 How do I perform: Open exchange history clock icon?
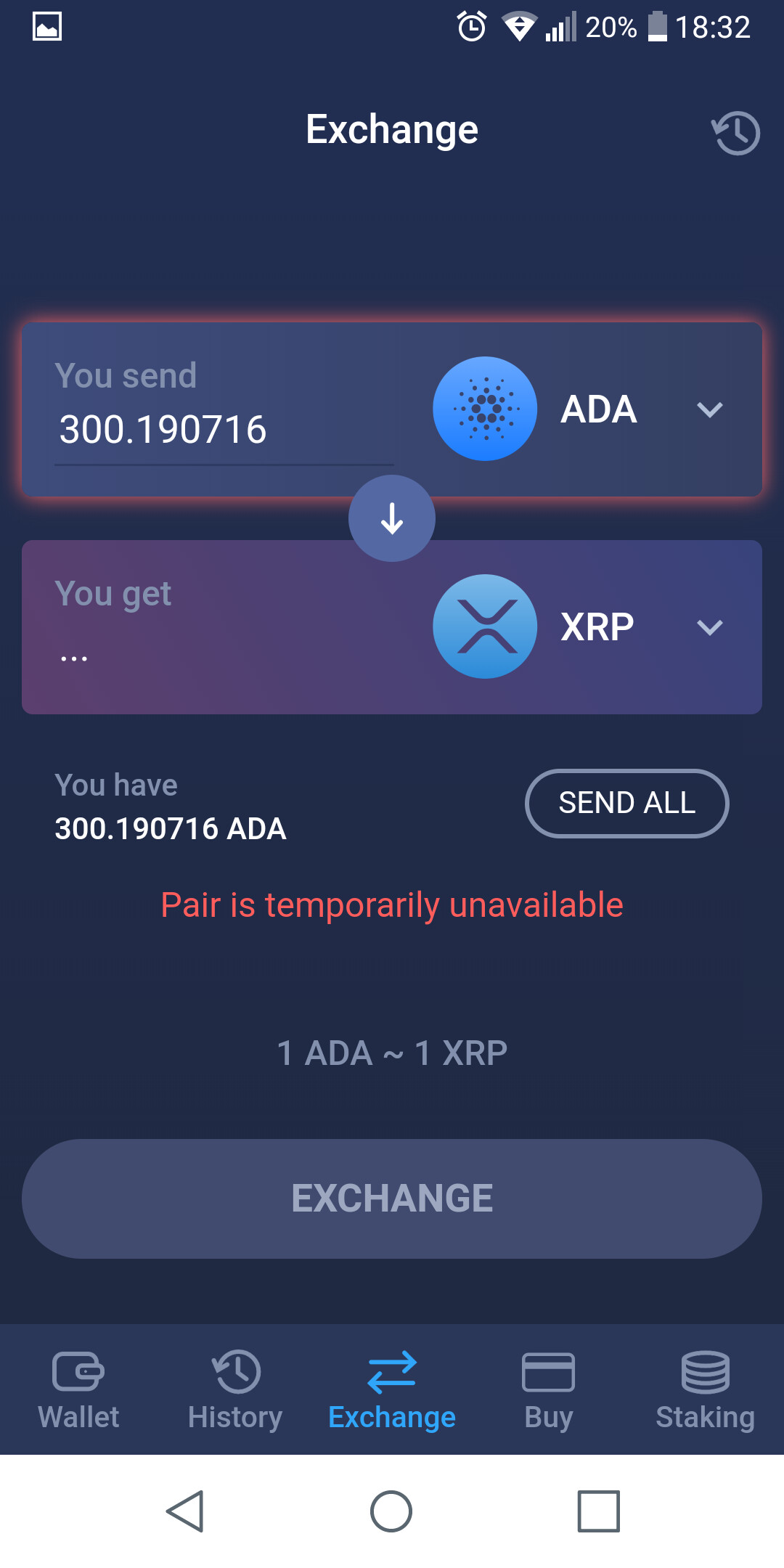pos(735,133)
